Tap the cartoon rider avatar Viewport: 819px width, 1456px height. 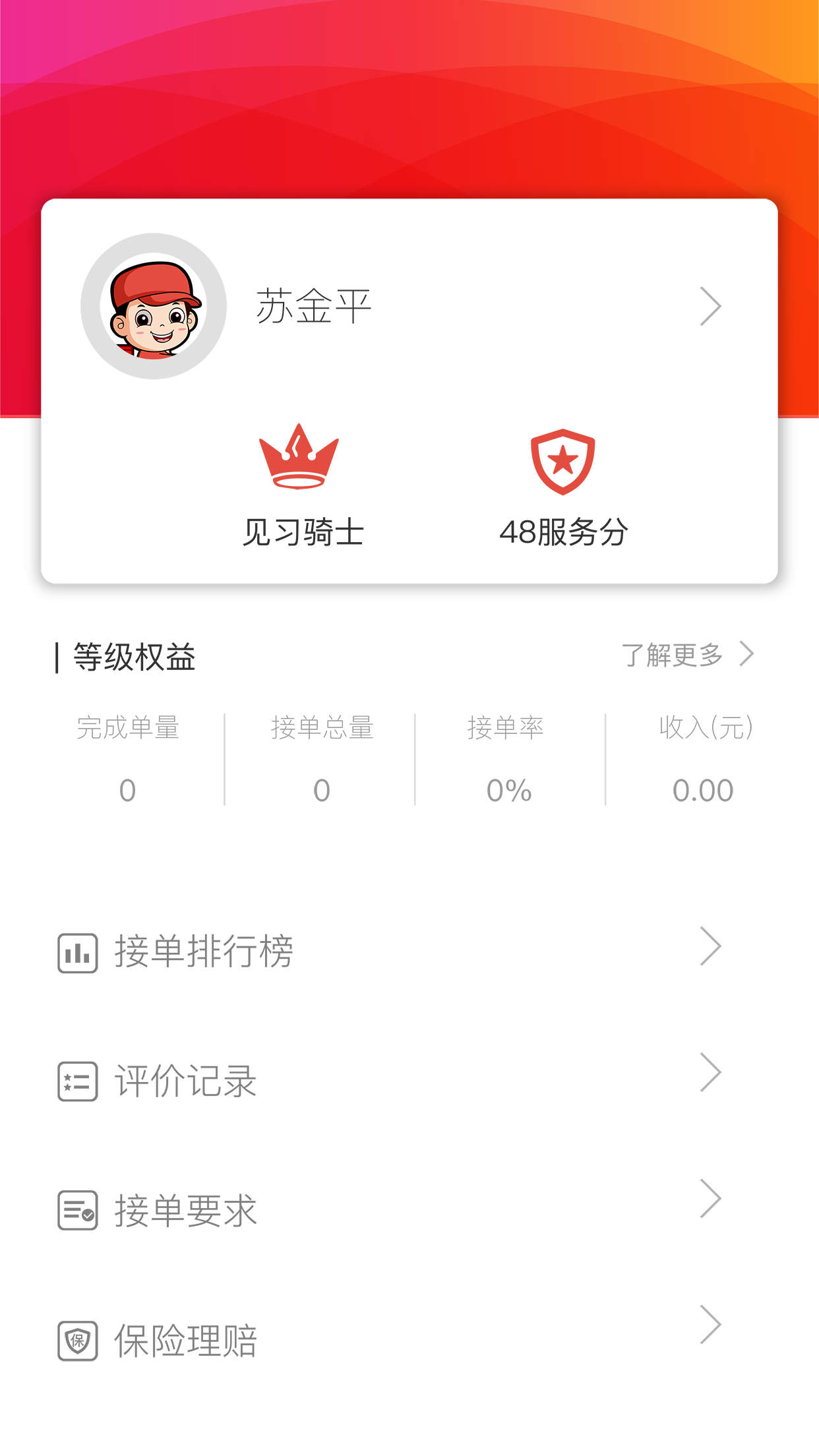pos(154,307)
